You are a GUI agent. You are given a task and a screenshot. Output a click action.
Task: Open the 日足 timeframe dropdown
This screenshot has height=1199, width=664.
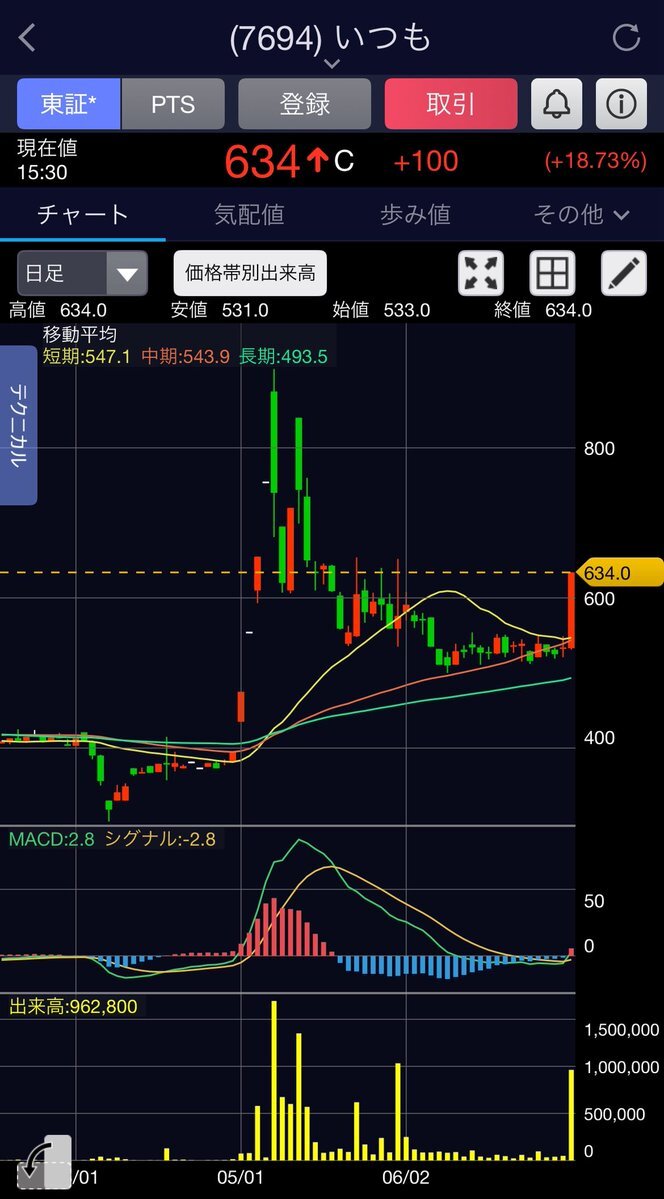(82, 273)
